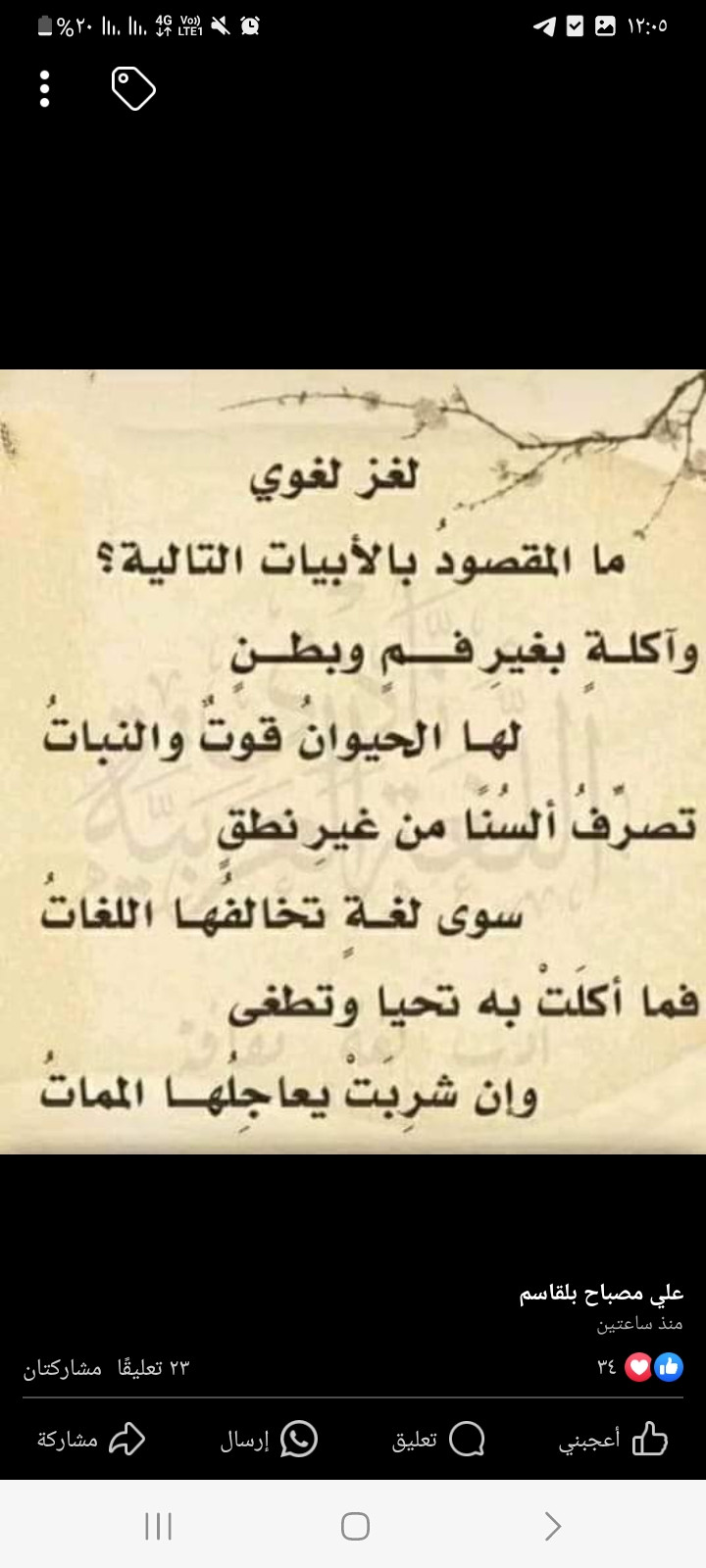Share the post with مشاركة button
Screen dimensions: 706x1568
pos(91,1439)
